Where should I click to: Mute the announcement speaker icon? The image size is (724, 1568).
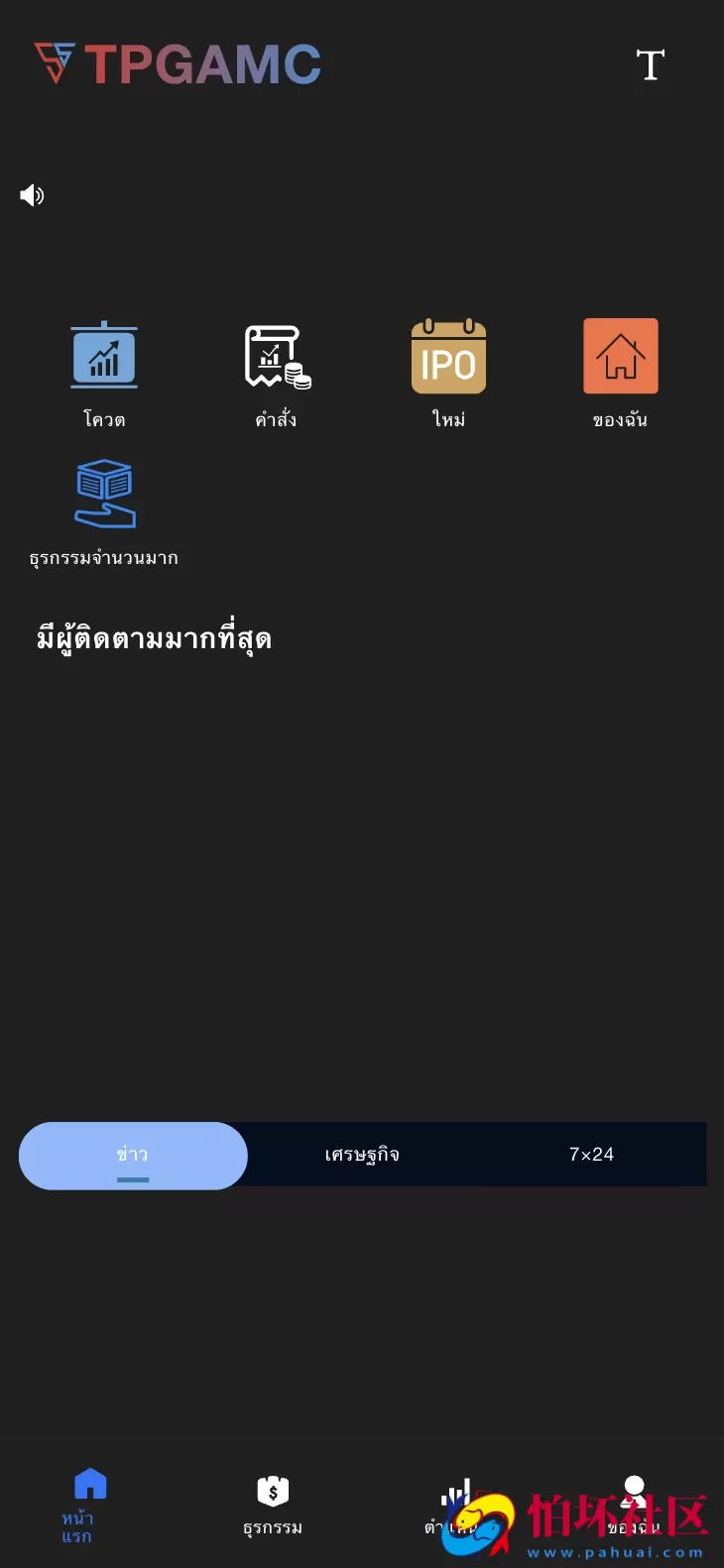pos(31,195)
